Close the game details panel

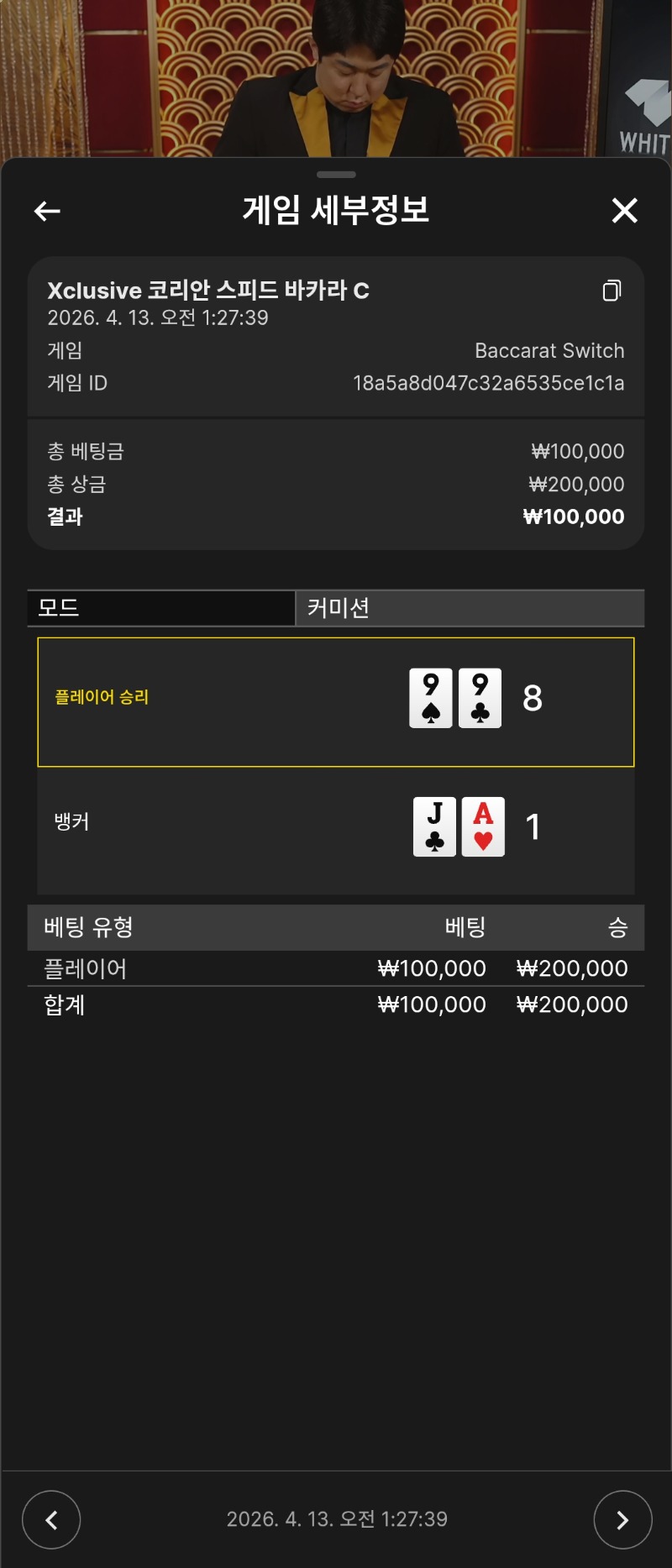624,210
